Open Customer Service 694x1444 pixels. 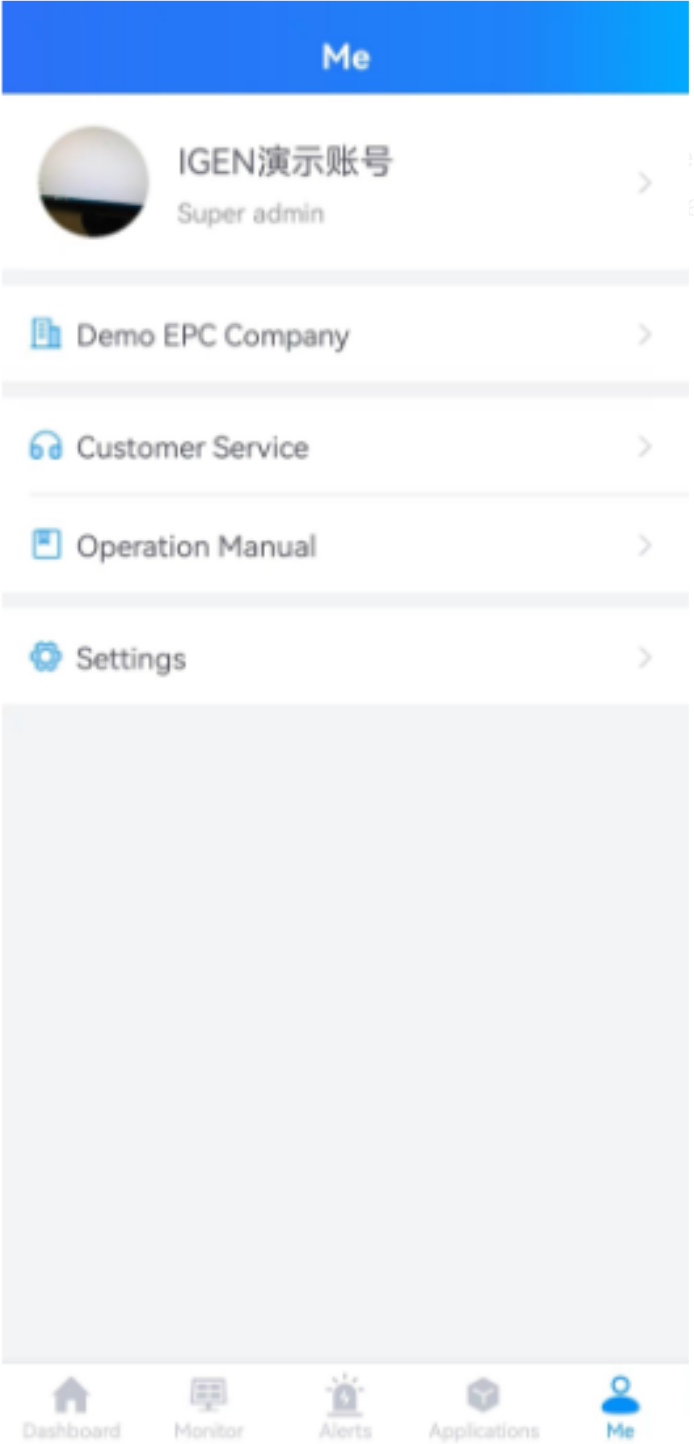[x=345, y=447]
